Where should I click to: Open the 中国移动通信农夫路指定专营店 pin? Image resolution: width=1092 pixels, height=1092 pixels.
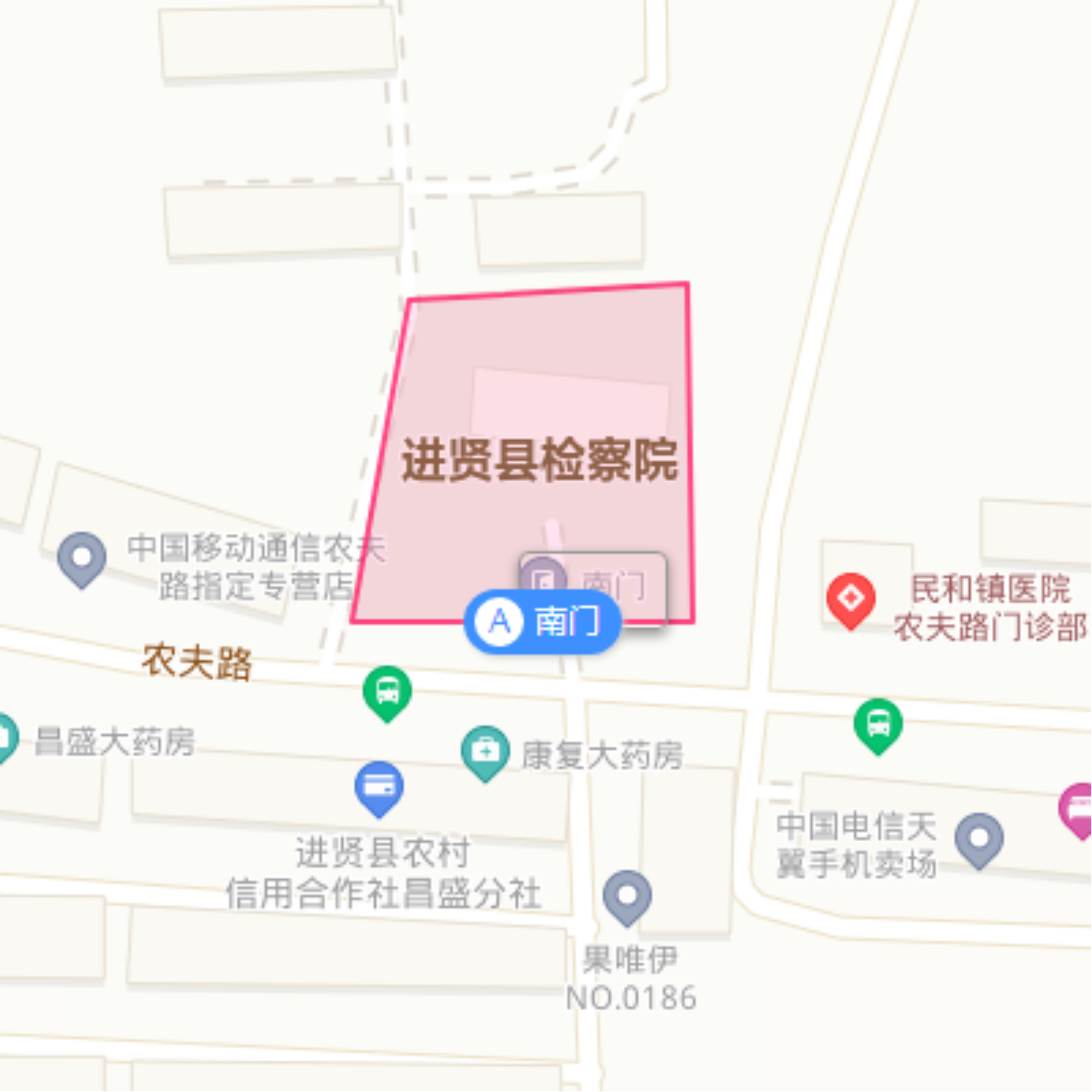point(82,557)
